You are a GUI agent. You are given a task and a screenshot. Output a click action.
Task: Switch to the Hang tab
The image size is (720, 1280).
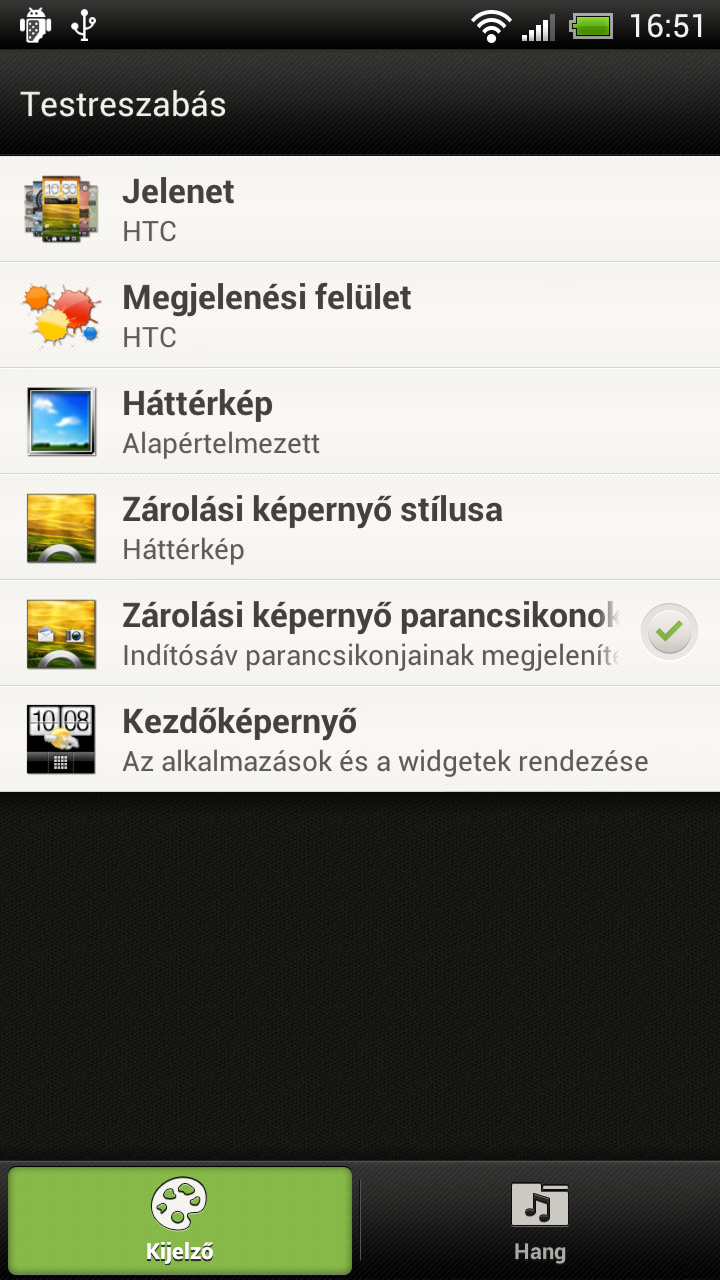point(540,1220)
